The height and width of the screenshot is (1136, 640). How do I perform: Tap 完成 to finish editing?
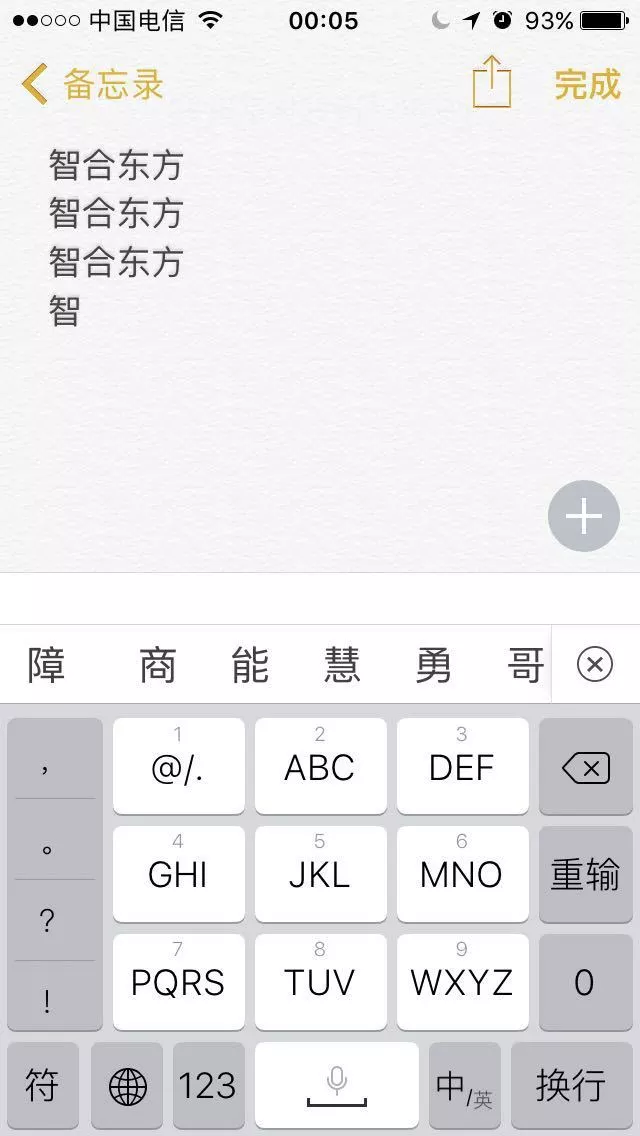coord(588,85)
